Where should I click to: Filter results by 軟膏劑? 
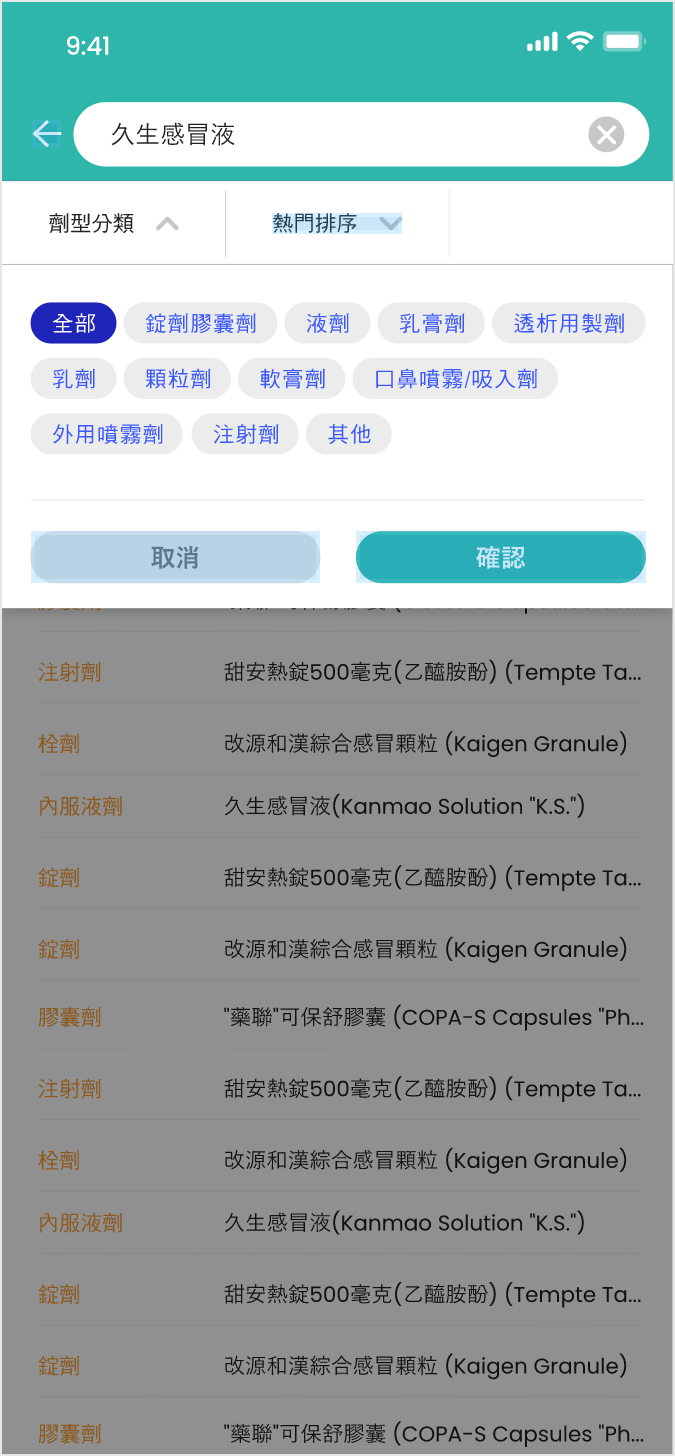pyautogui.click(x=292, y=379)
